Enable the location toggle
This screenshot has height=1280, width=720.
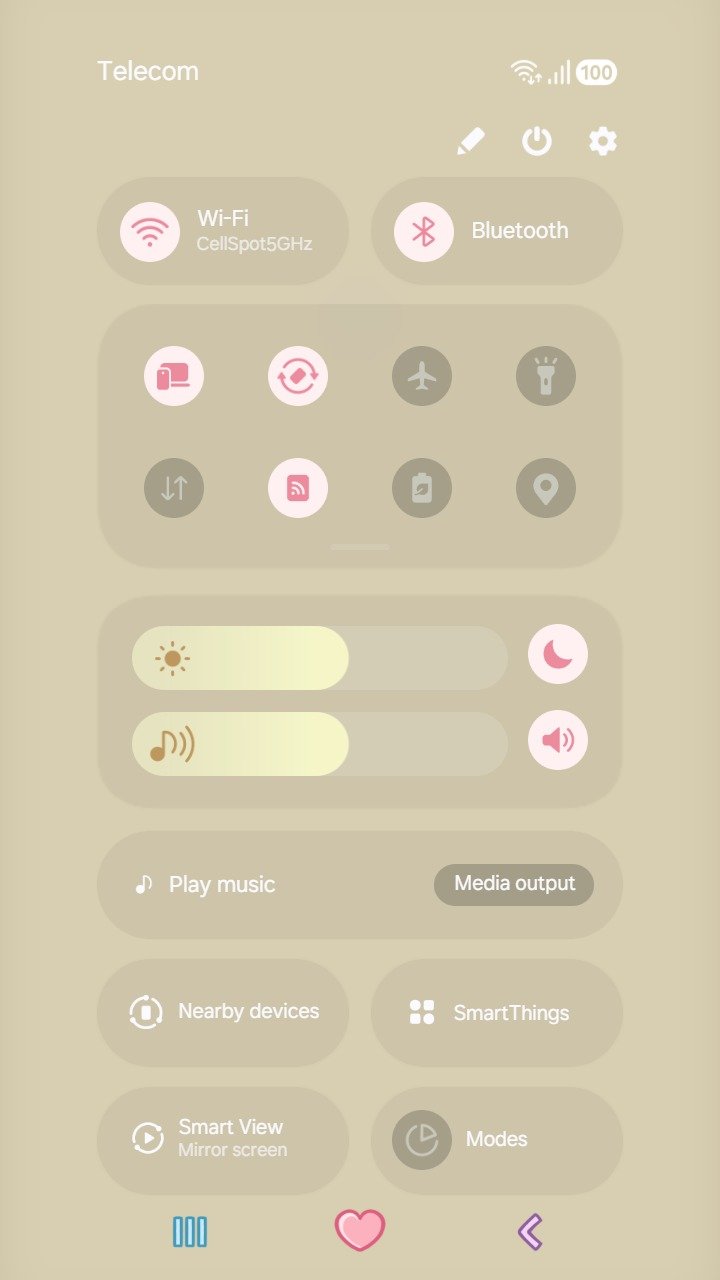point(545,487)
